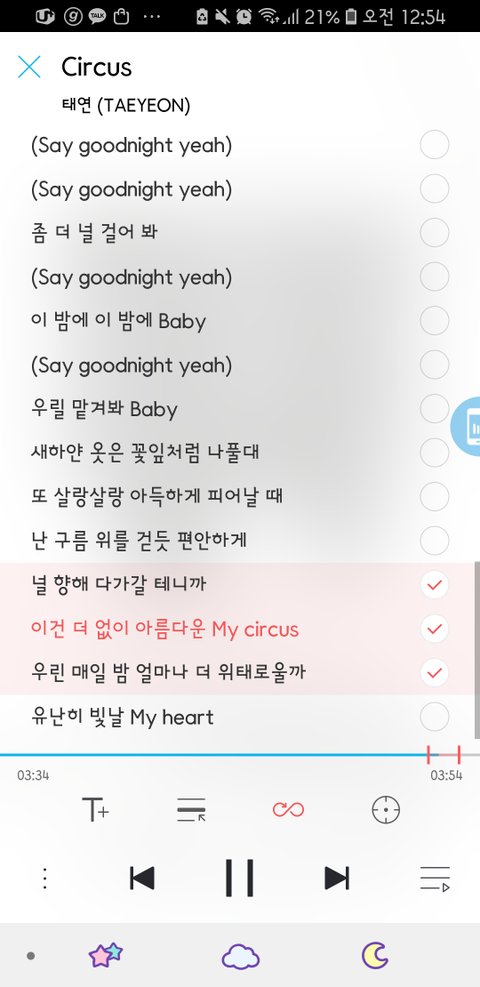Uncheck the line '우린 매일 밤 얼마나 더 위태로울까'

[434, 673]
